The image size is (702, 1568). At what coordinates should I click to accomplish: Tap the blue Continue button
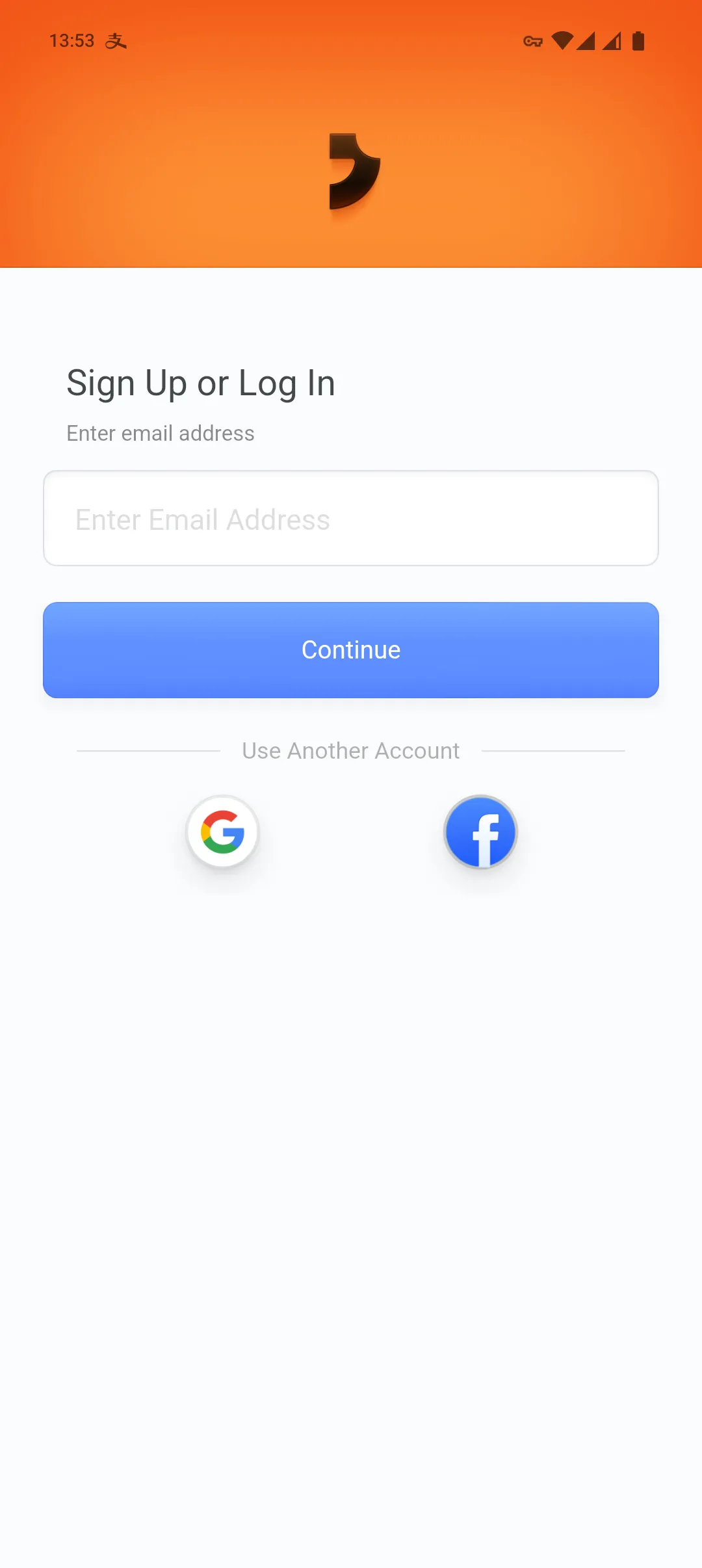click(x=351, y=650)
